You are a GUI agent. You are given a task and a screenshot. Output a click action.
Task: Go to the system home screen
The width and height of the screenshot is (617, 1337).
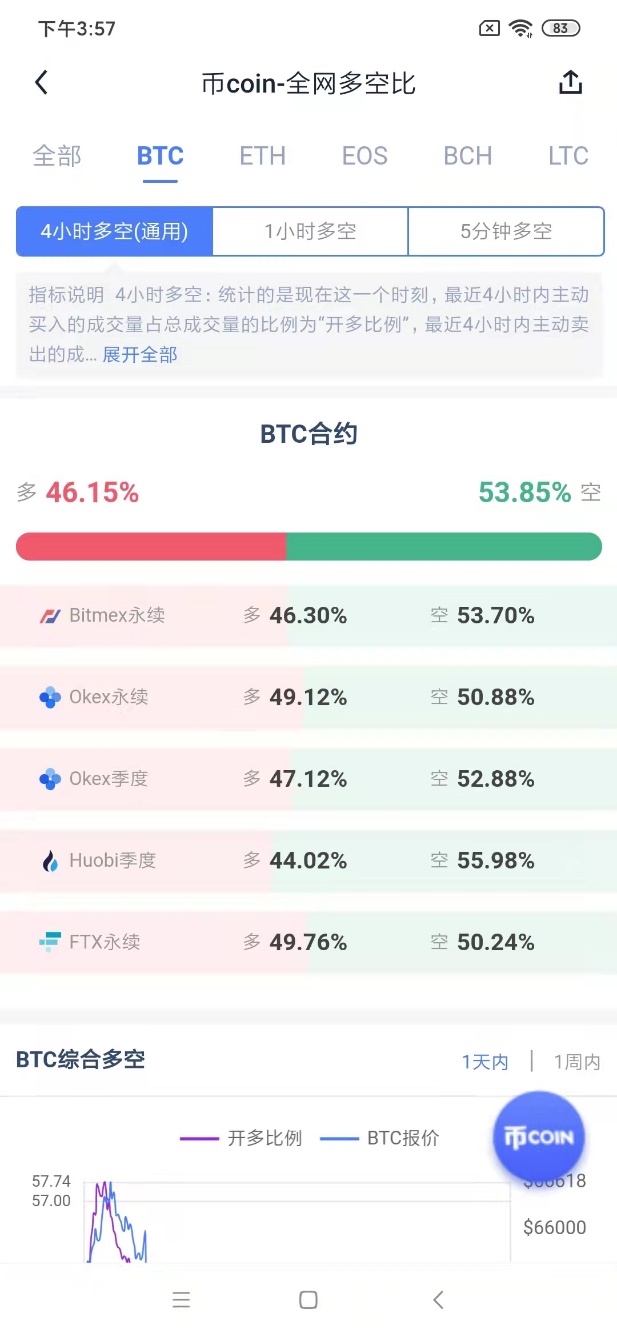pyautogui.click(x=308, y=1300)
